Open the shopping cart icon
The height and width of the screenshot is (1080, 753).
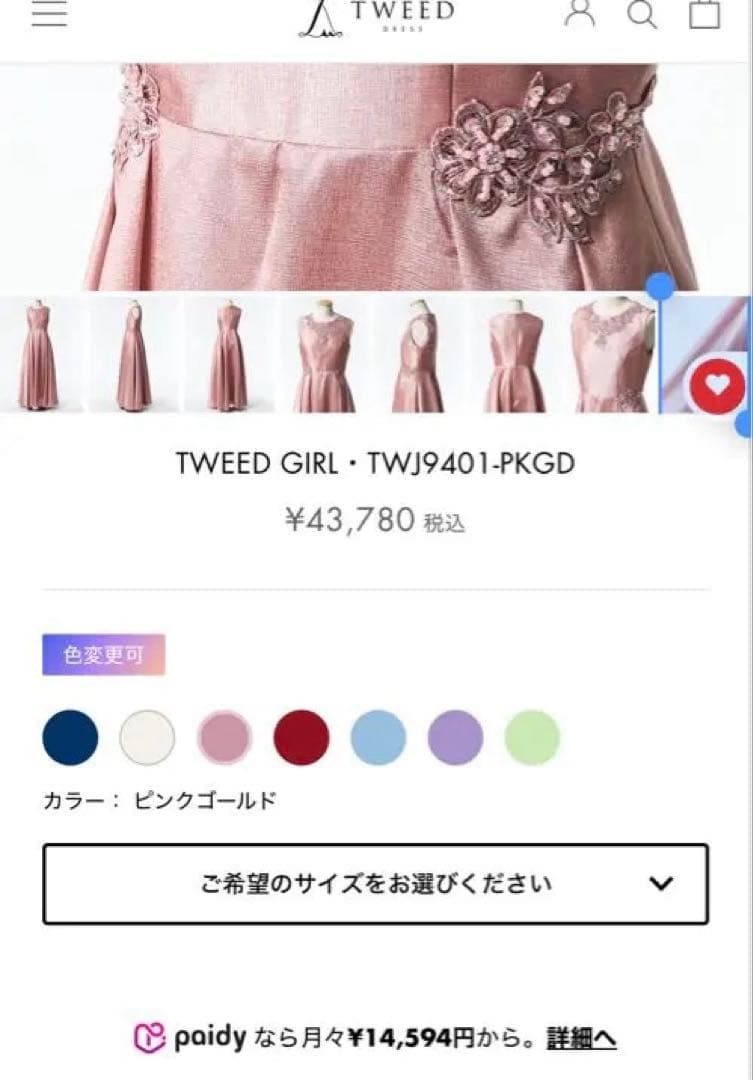click(706, 13)
